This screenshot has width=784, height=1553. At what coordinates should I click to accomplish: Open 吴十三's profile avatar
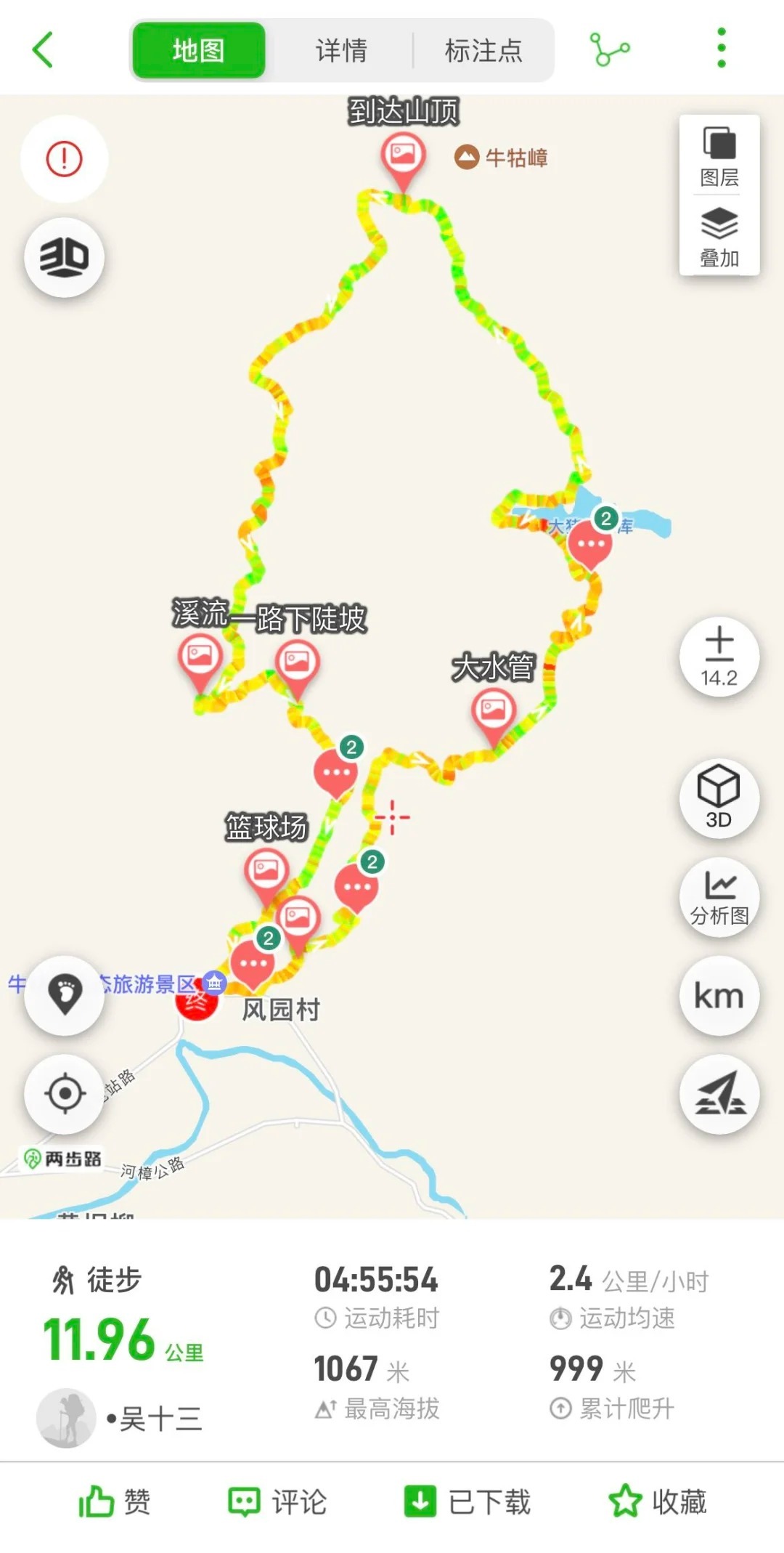click(x=66, y=1418)
